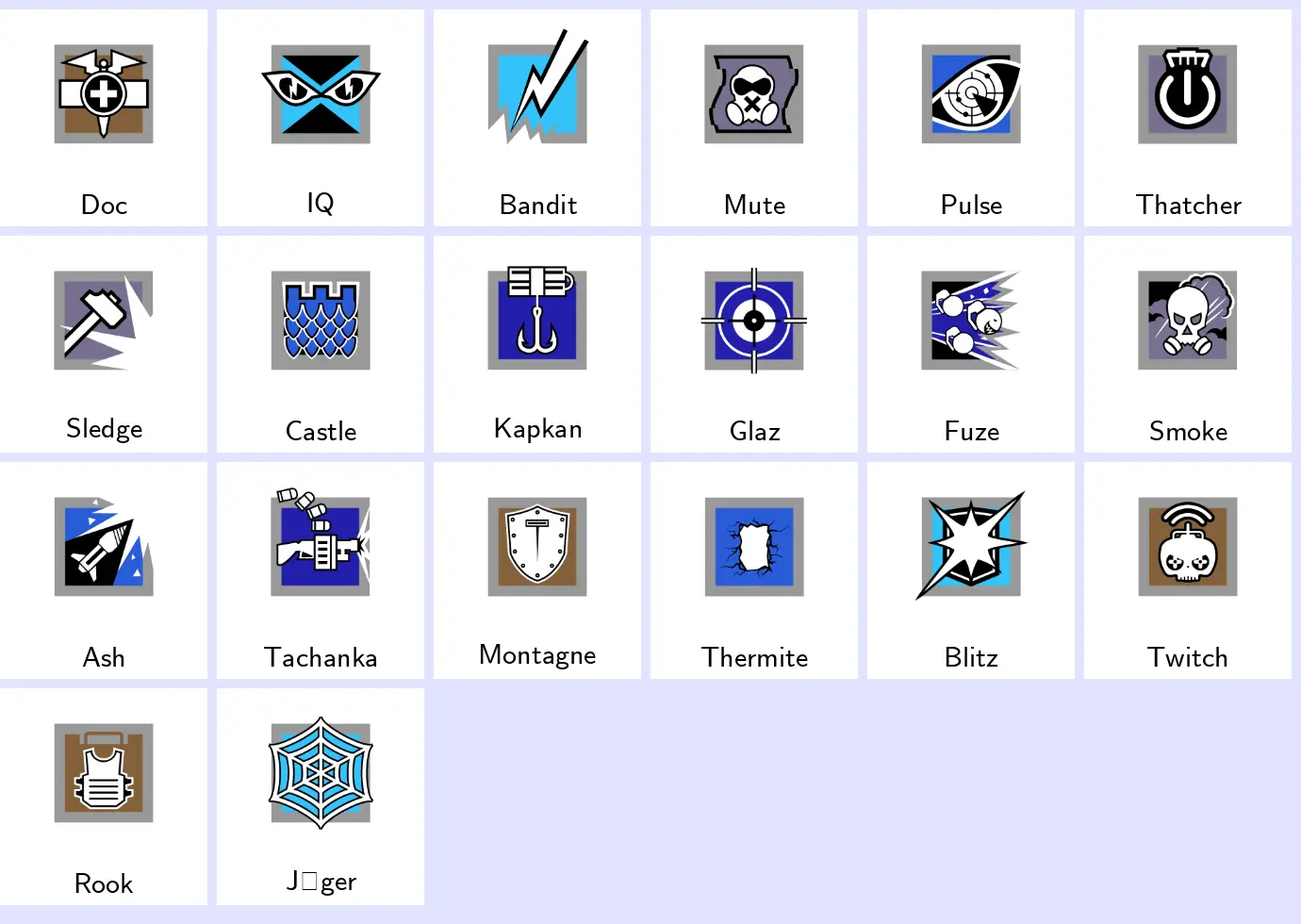Image resolution: width=1301 pixels, height=924 pixels.
Task: Open the Glaz operator card
Action: pyautogui.click(x=754, y=344)
